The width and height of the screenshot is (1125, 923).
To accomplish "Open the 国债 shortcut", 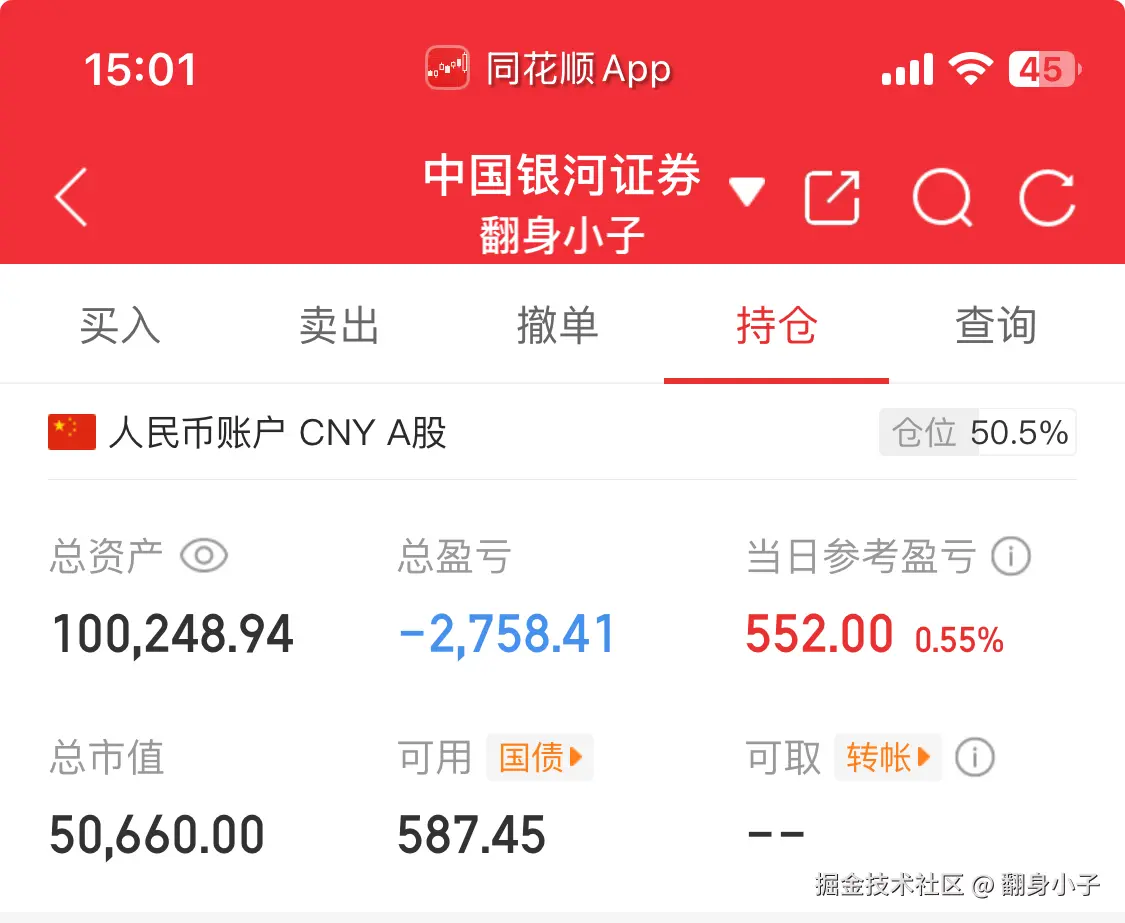I will click(540, 758).
